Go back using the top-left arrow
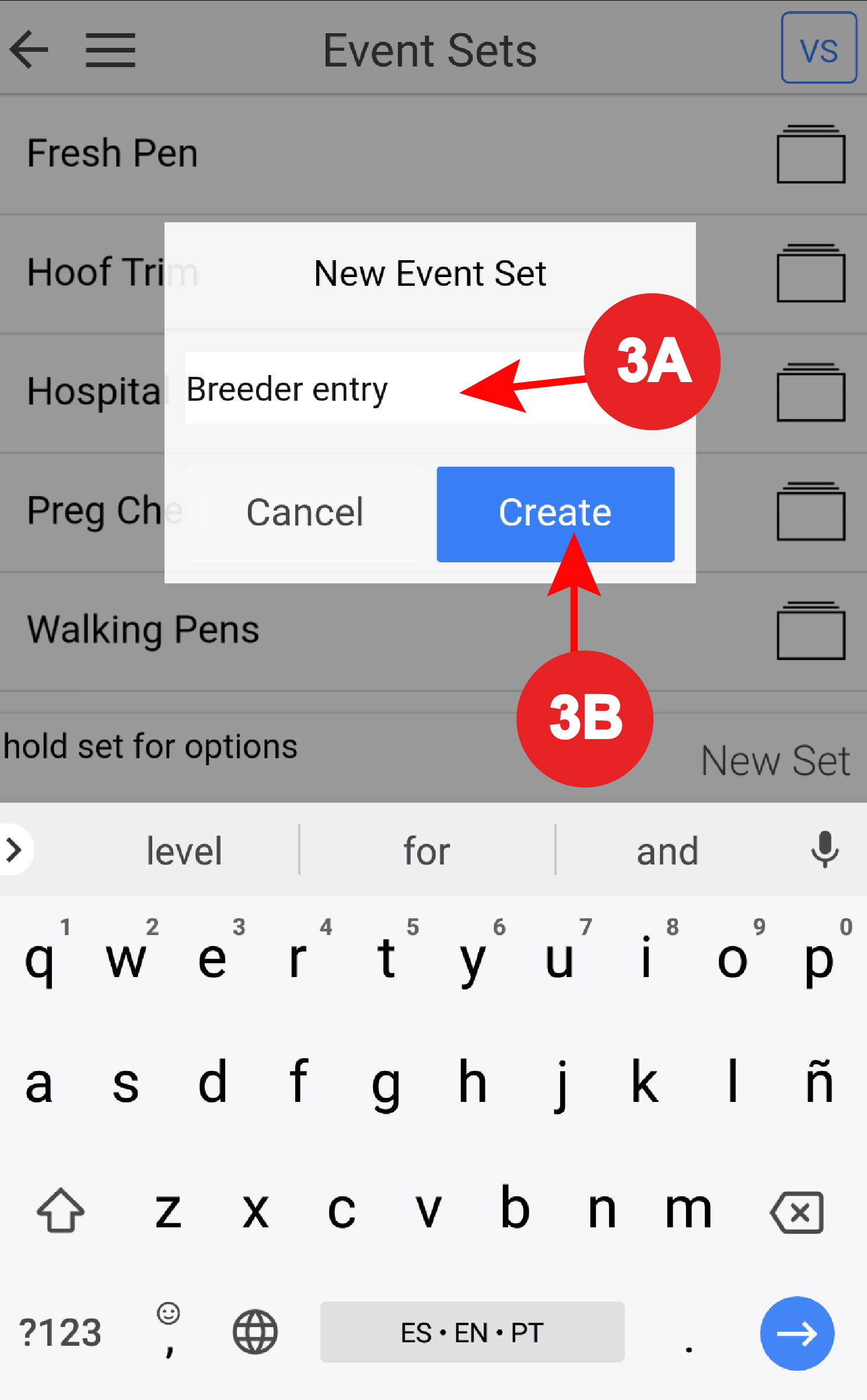 coord(29,50)
